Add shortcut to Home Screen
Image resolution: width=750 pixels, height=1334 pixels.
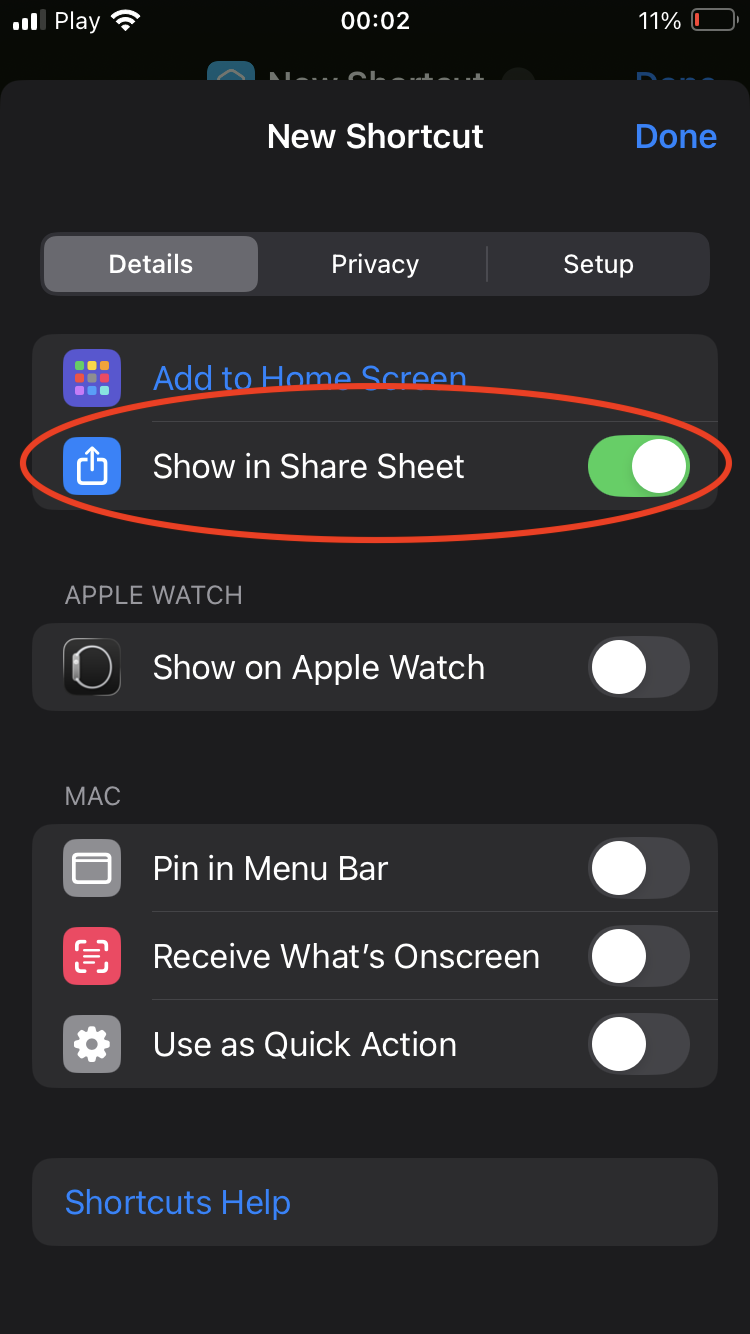(309, 378)
